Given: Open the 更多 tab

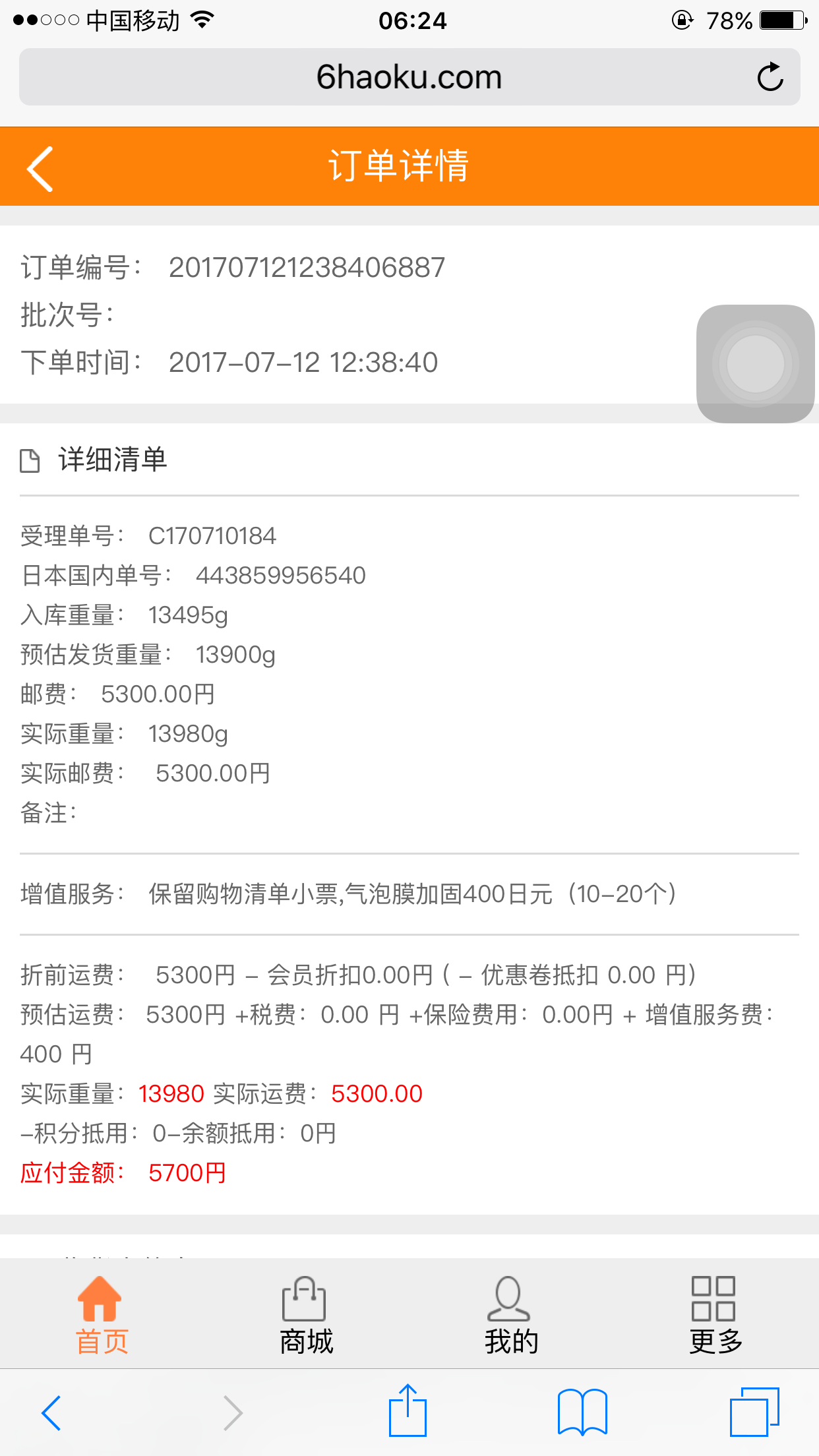Looking at the screenshot, I should pyautogui.click(x=716, y=1314).
